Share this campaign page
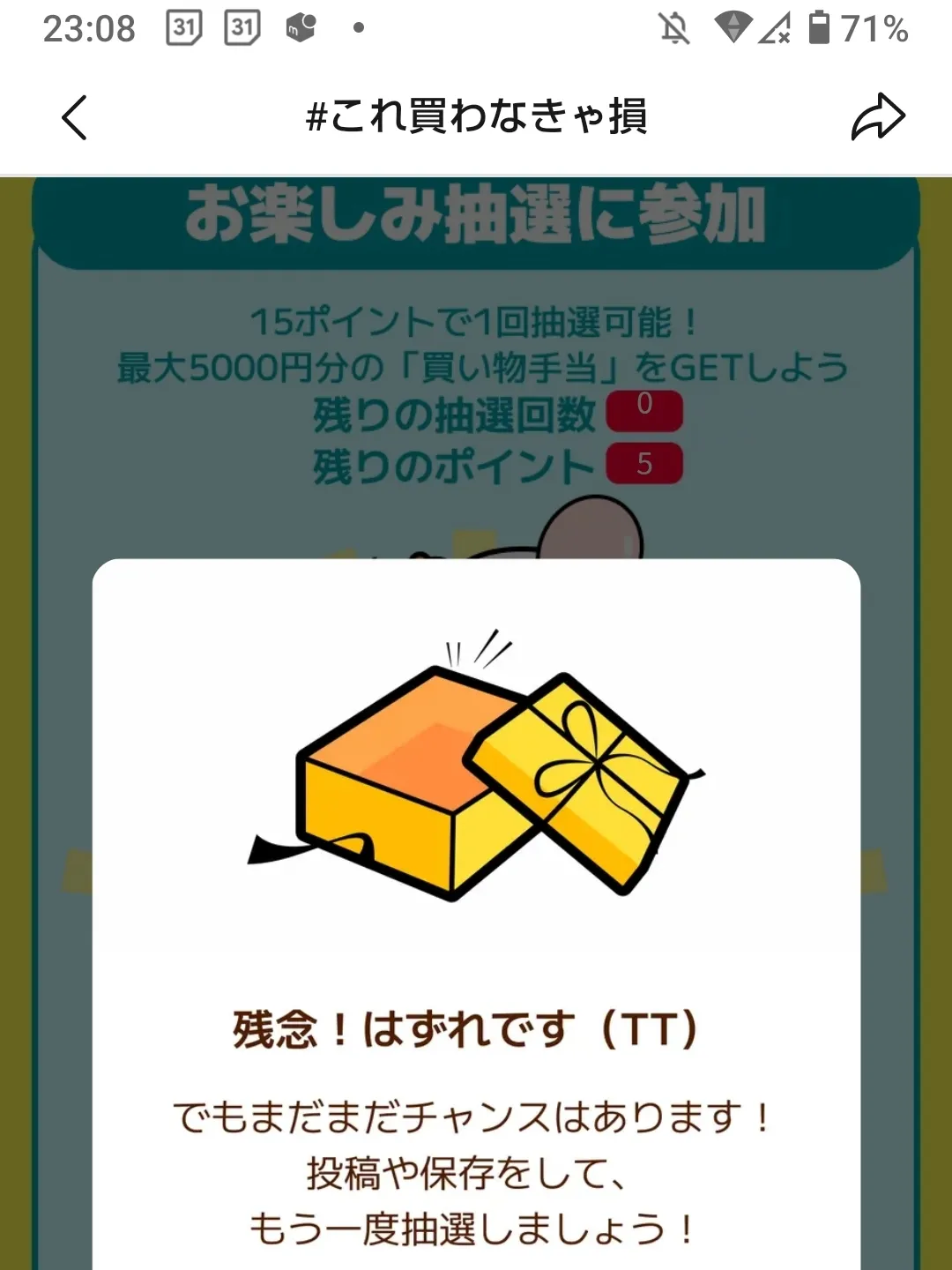The width and height of the screenshot is (952, 1270). tap(878, 117)
